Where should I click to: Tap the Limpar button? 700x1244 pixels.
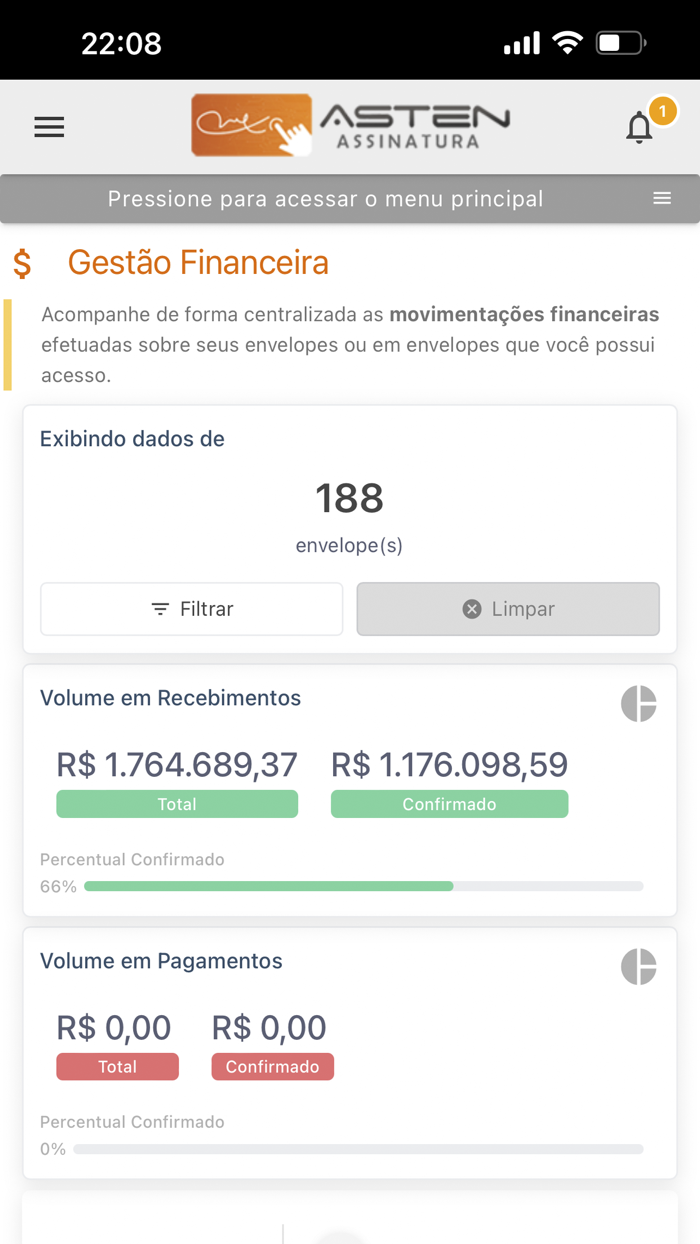pos(508,609)
